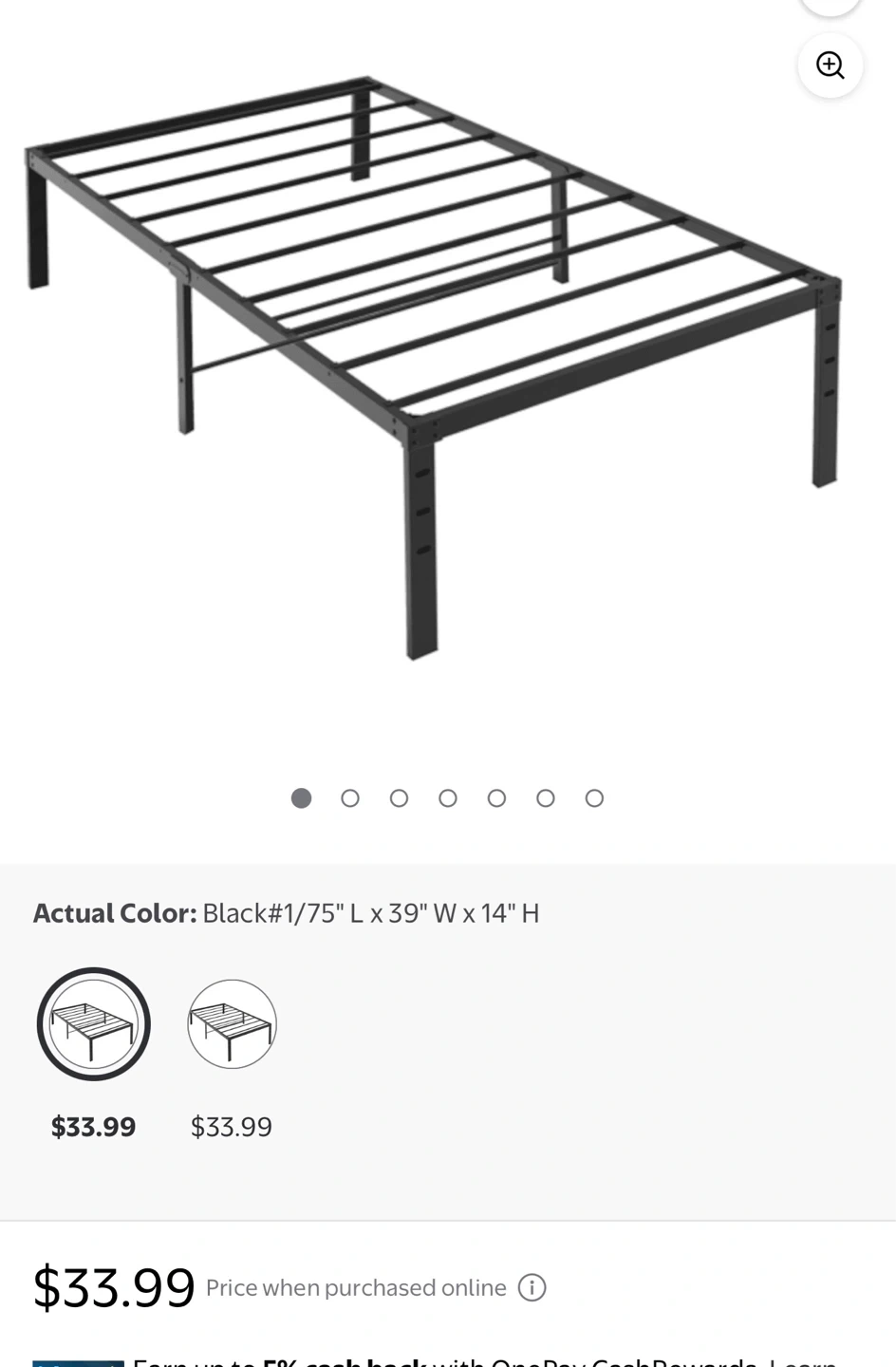Viewport: 896px width, 1367px height.
Task: Open price when purchased online info icon
Action: coord(532,1288)
